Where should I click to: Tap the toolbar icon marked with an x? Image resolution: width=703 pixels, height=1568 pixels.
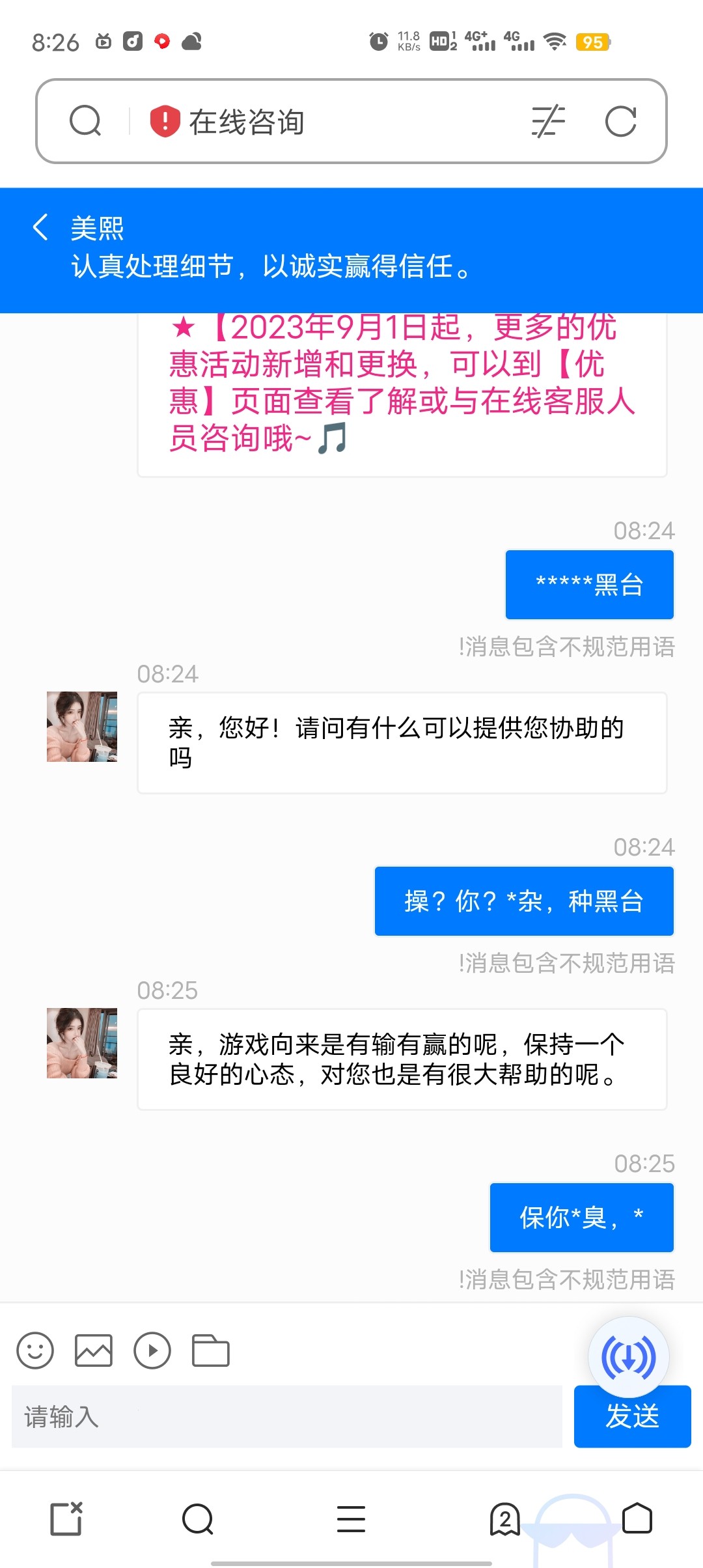point(66,1520)
